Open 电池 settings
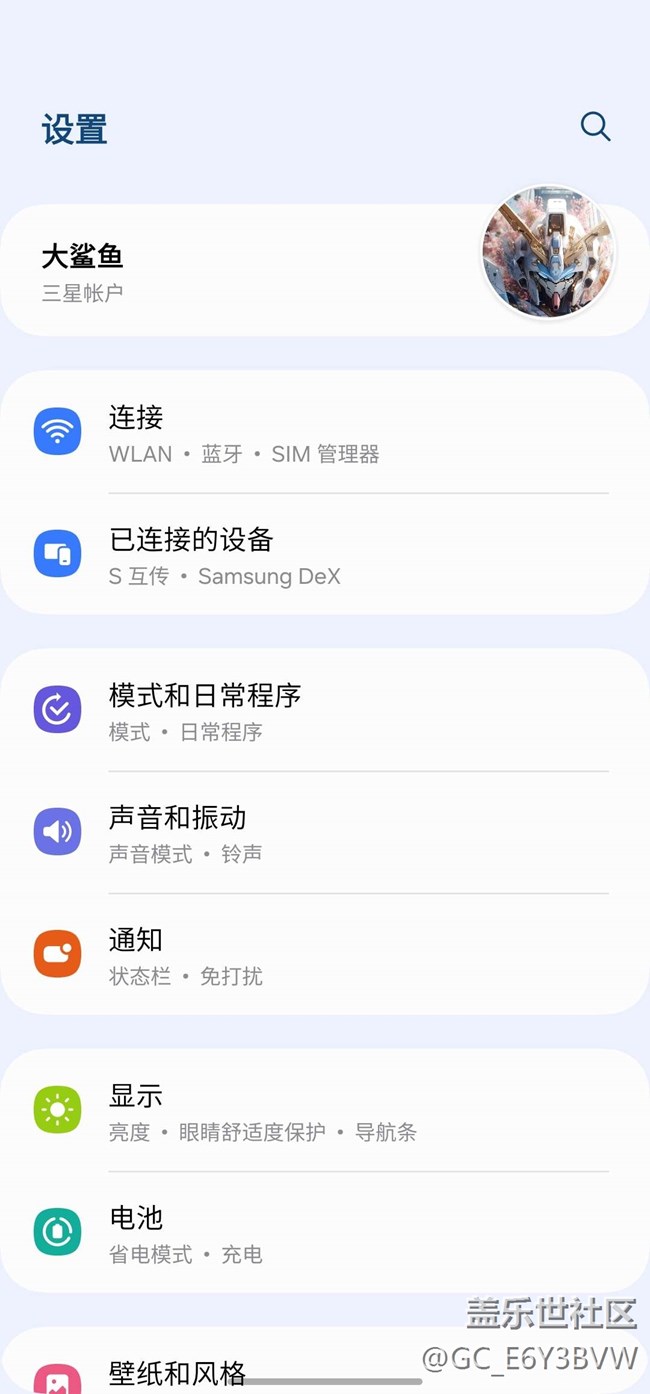The image size is (650, 1394). [324, 1233]
